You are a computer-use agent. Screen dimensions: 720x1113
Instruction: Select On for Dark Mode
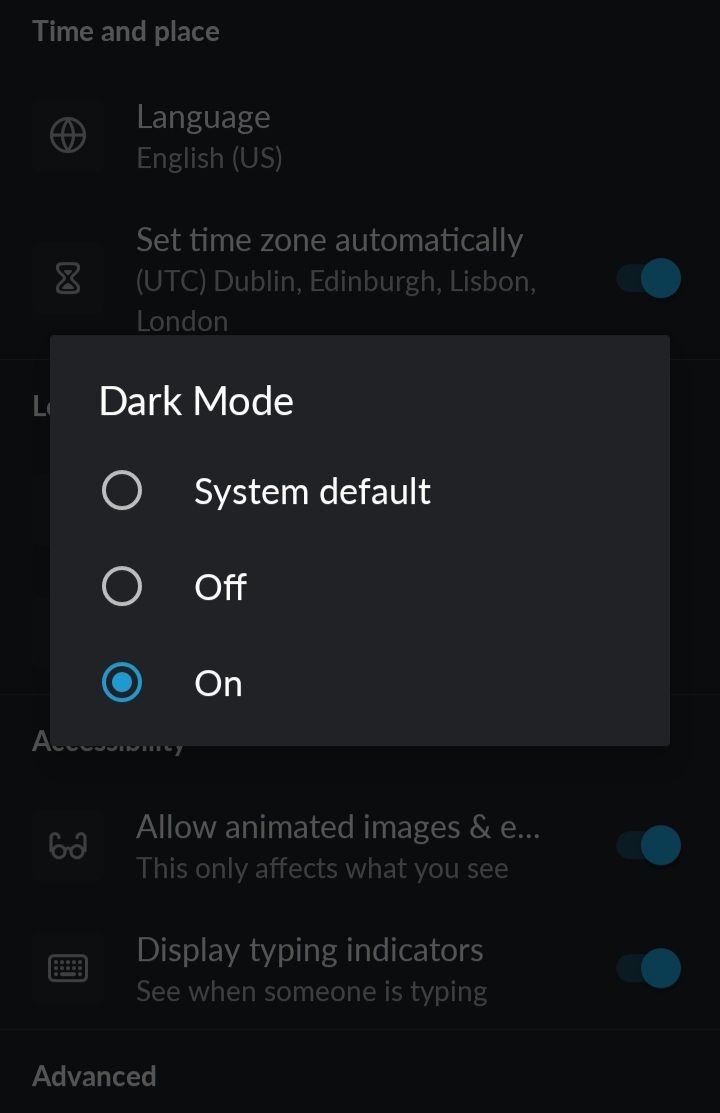point(122,683)
